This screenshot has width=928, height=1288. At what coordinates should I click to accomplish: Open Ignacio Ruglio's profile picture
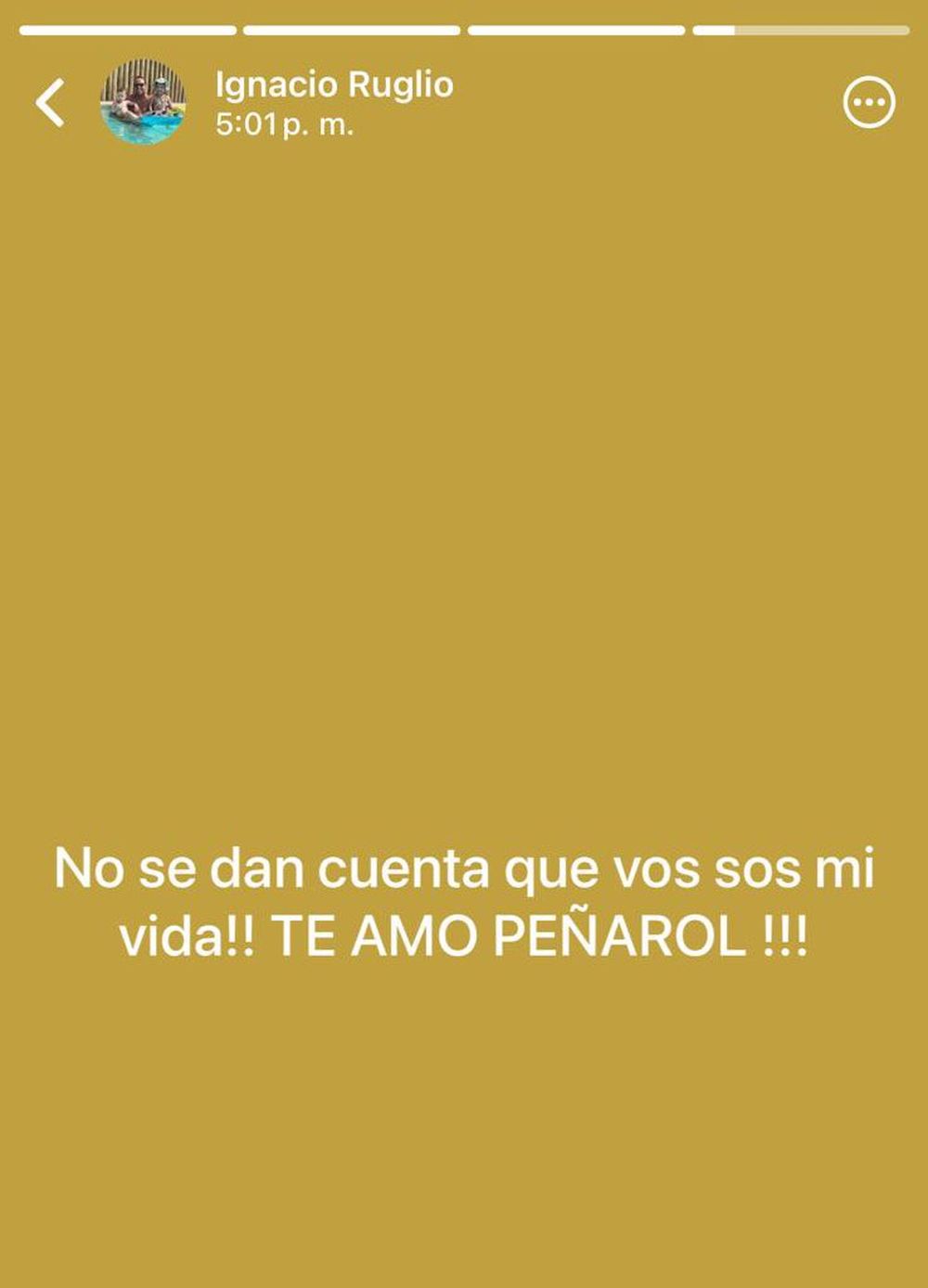143,102
